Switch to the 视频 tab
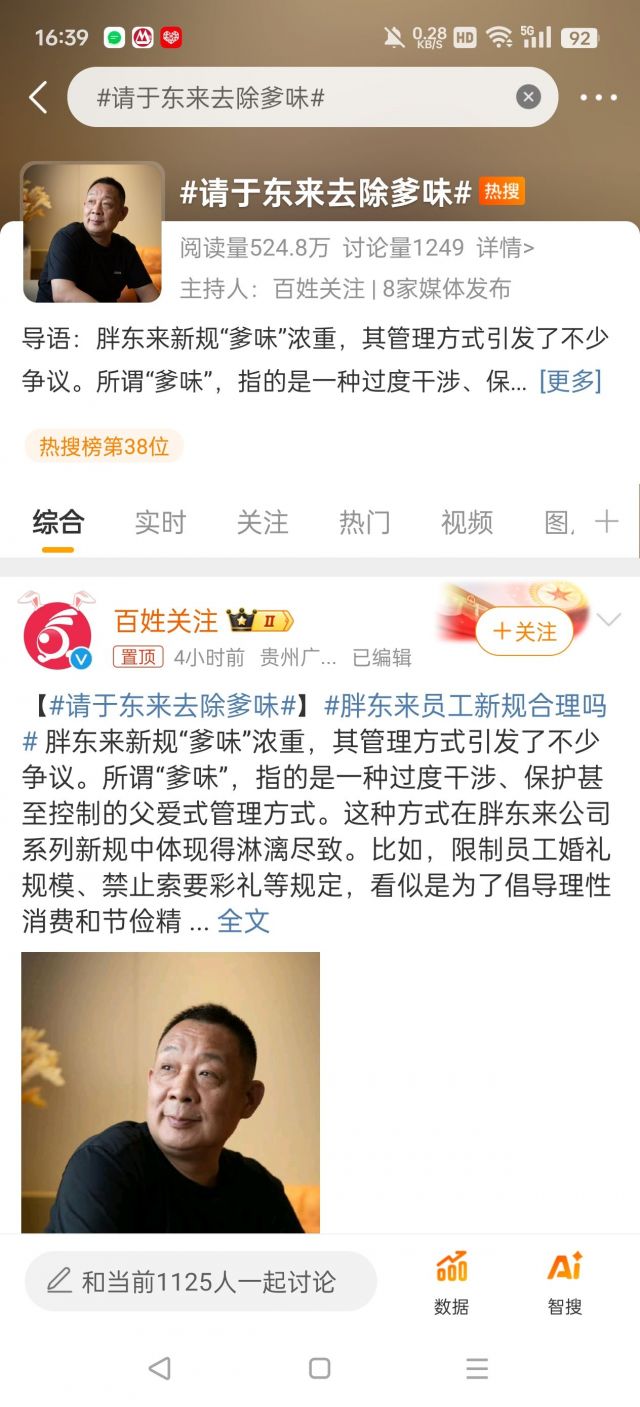 click(x=466, y=522)
